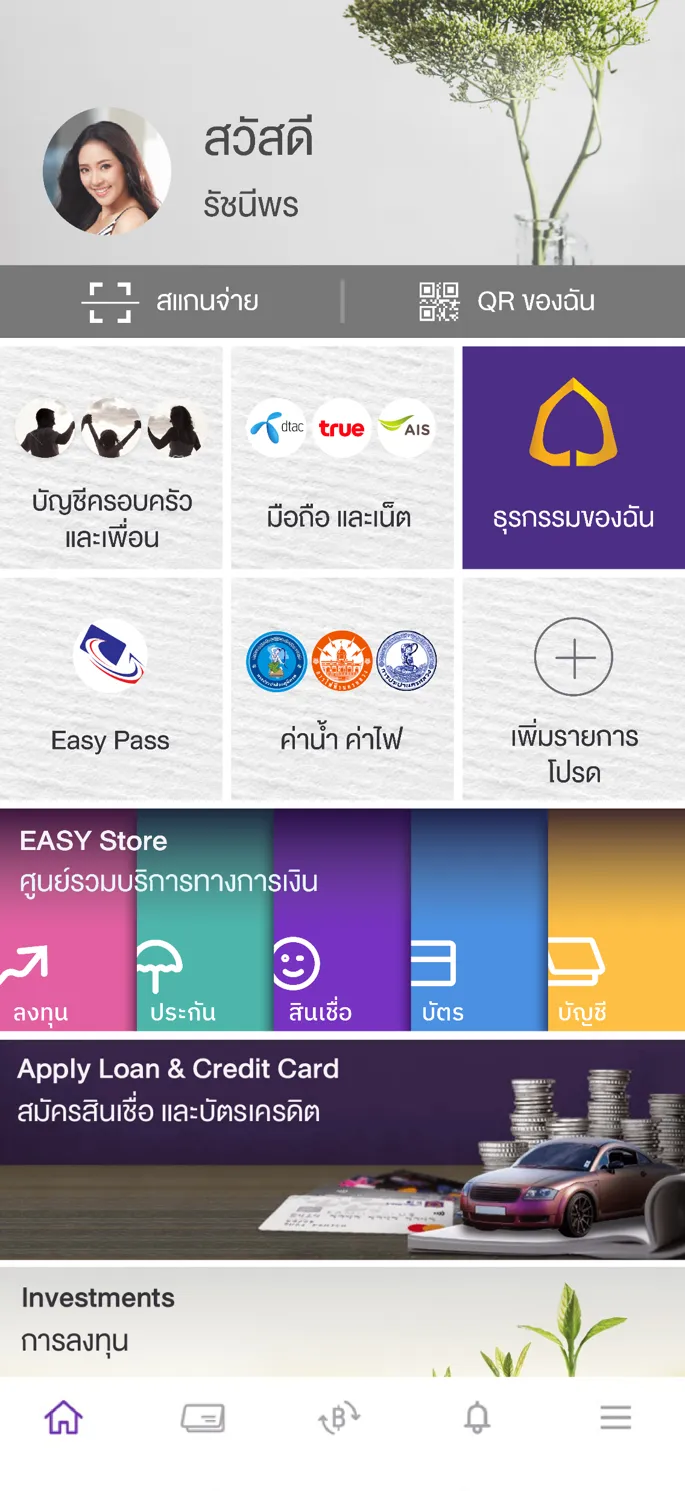
Task: Open the สแกนจ่าย scan-to-pay button
Action: (170, 301)
